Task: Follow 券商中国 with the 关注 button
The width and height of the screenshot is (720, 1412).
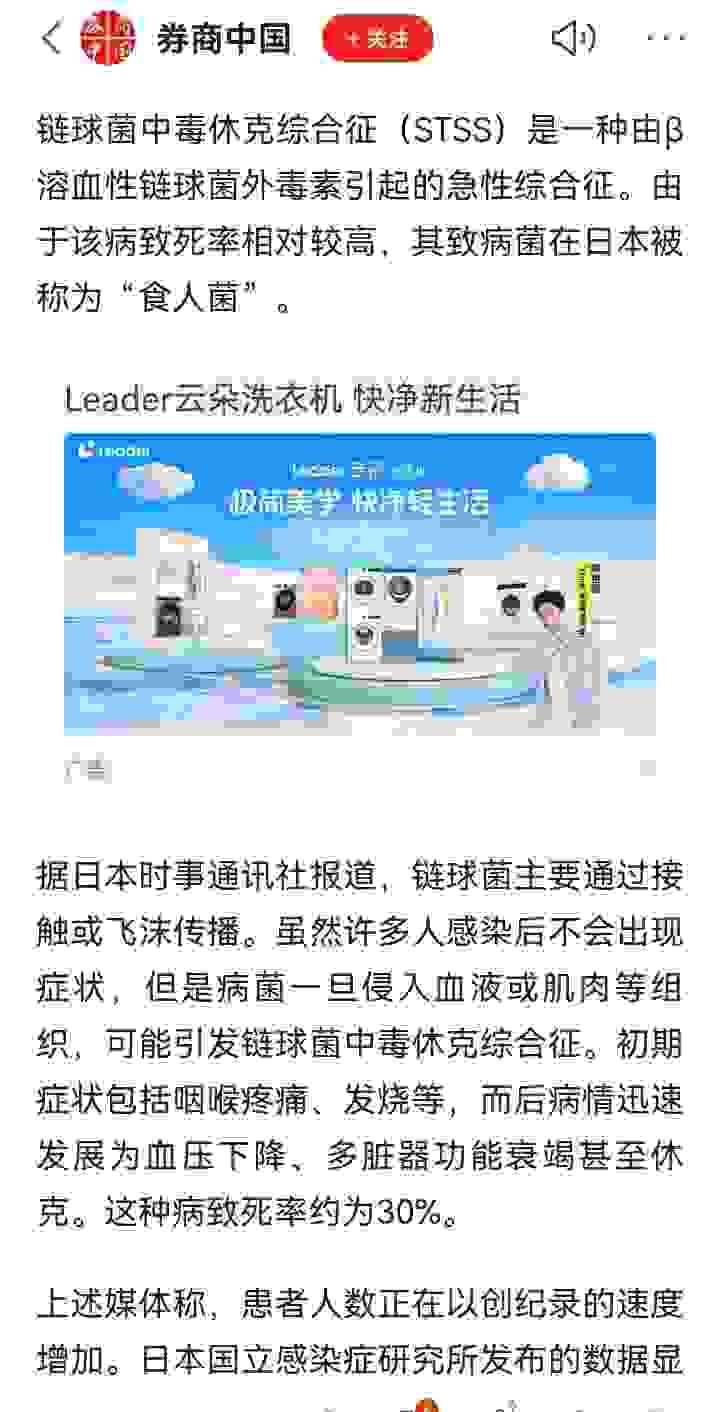Action: point(377,39)
